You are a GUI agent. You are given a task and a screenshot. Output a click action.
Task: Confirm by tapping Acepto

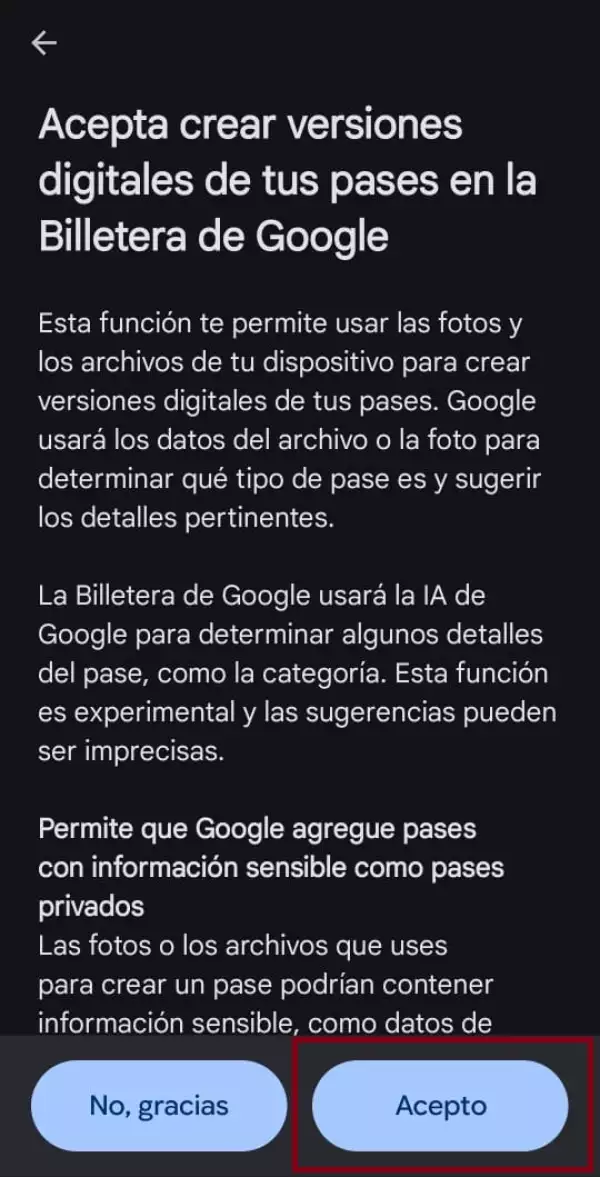441,1105
